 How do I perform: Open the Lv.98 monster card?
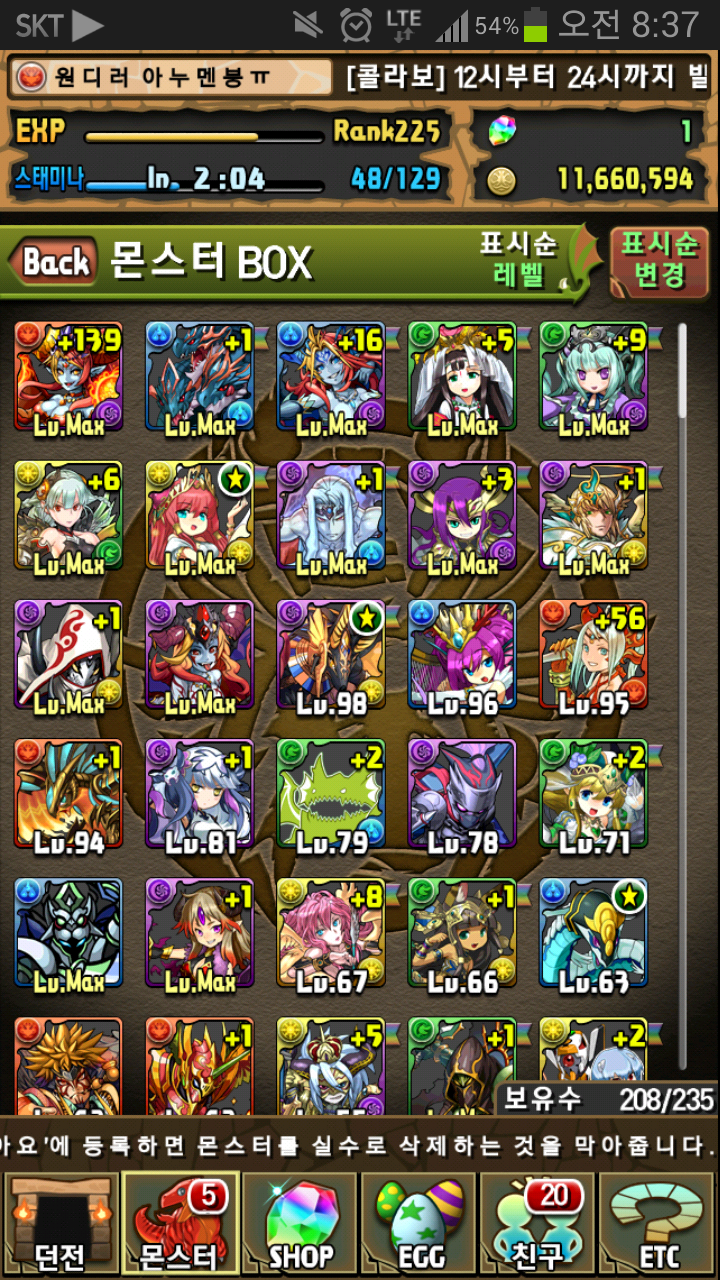(x=331, y=655)
